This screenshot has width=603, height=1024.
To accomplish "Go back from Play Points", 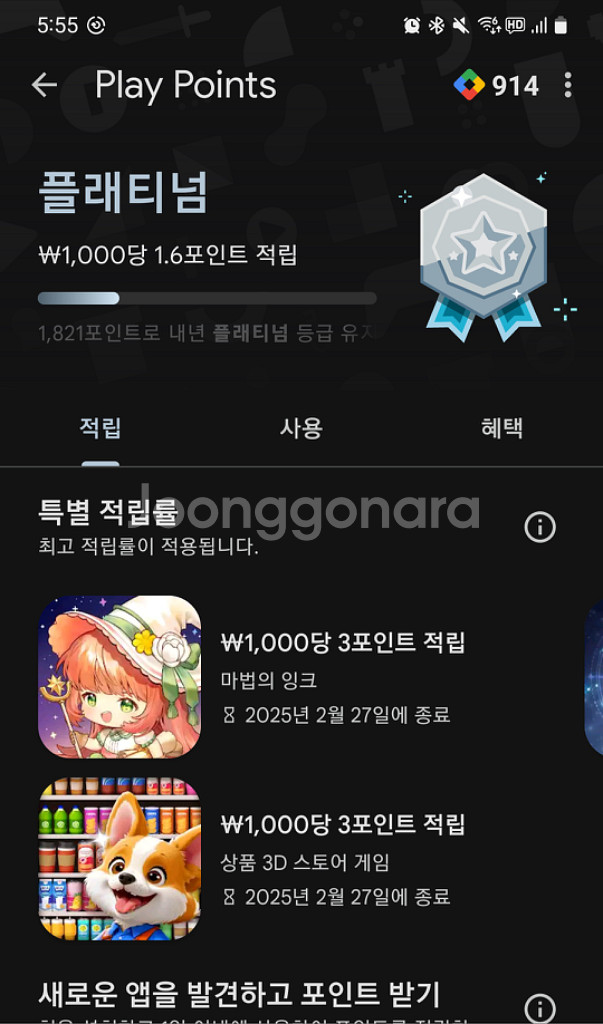I will [44, 86].
